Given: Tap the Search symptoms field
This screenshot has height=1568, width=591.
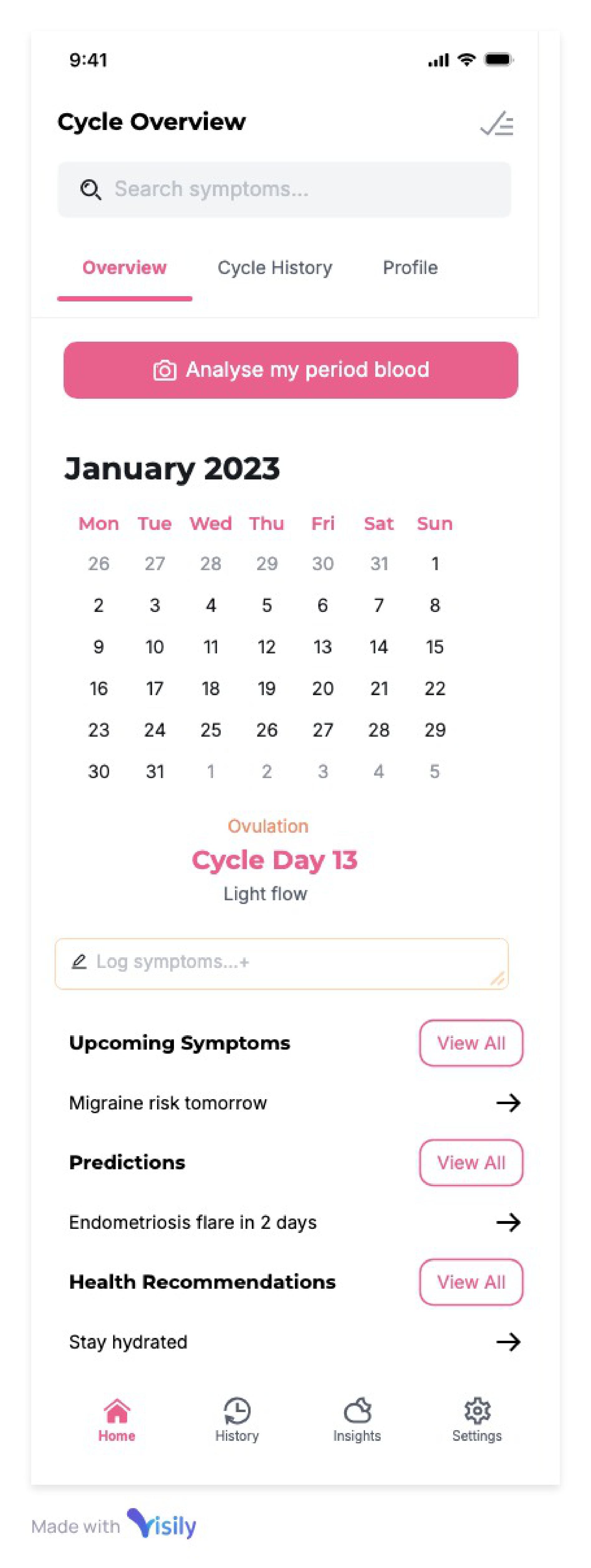Looking at the screenshot, I should 284,189.
